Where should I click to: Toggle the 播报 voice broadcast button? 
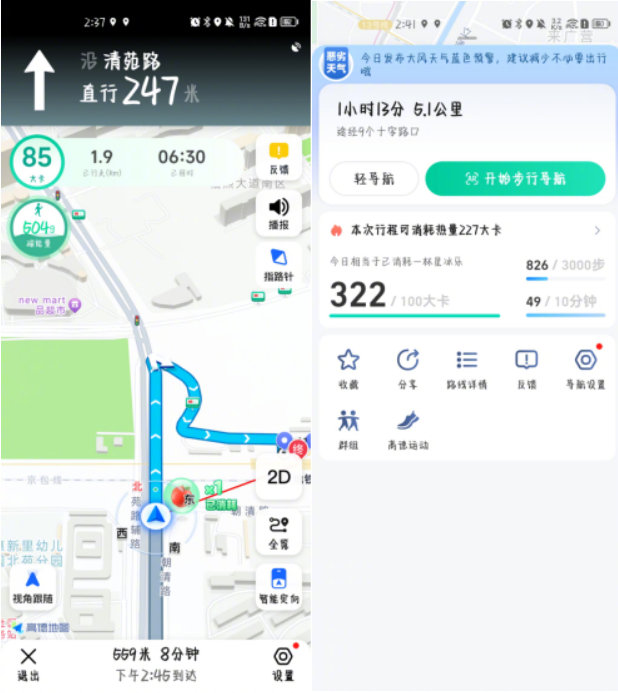pos(278,211)
